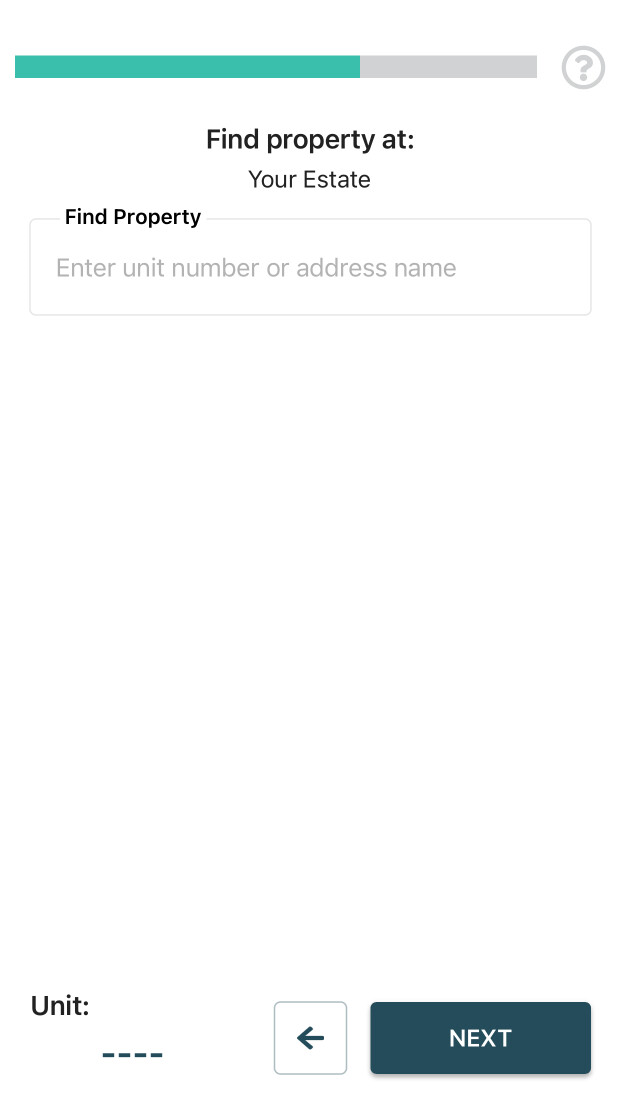This screenshot has width=621, height=1104.
Task: Open the help question mark icon
Action: [x=583, y=68]
